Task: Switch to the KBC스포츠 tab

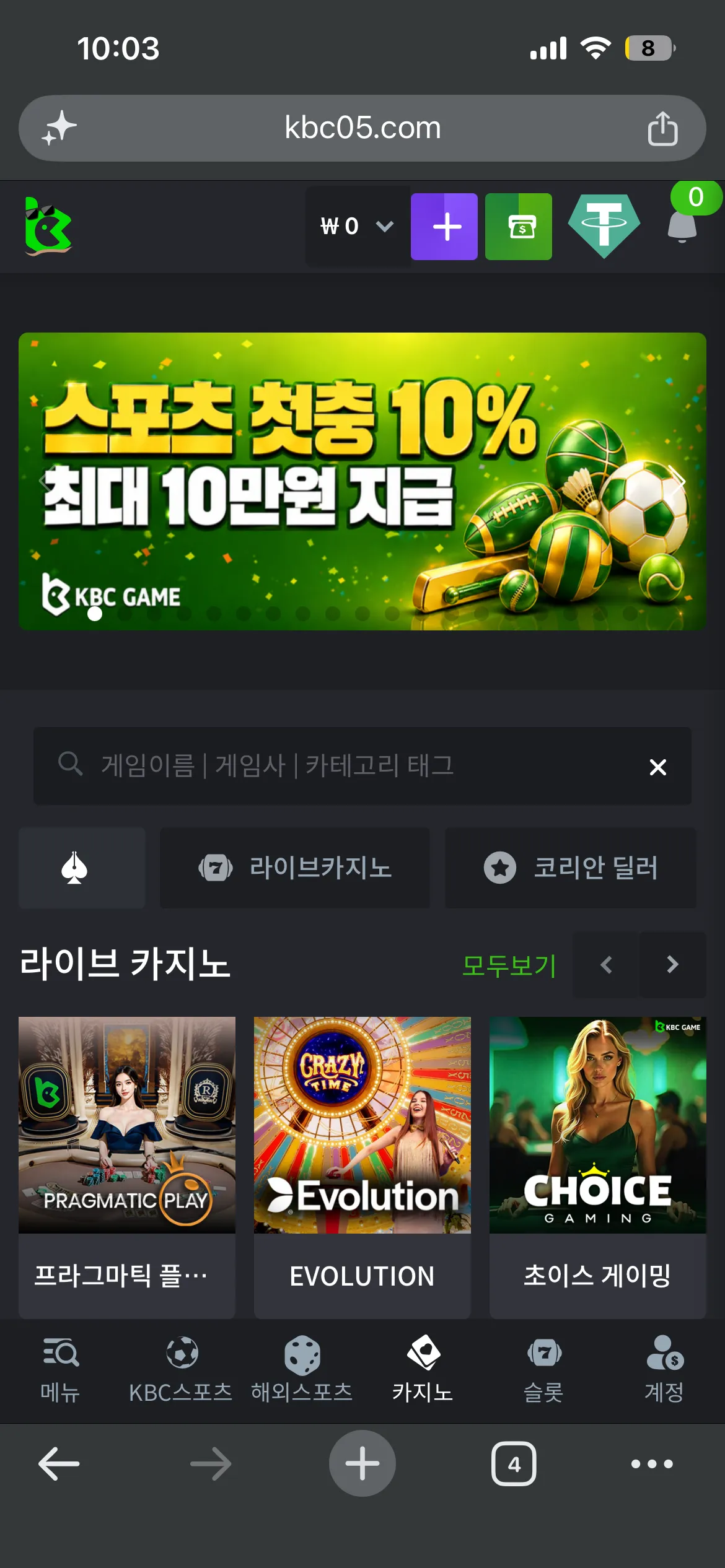Action: [x=181, y=1370]
